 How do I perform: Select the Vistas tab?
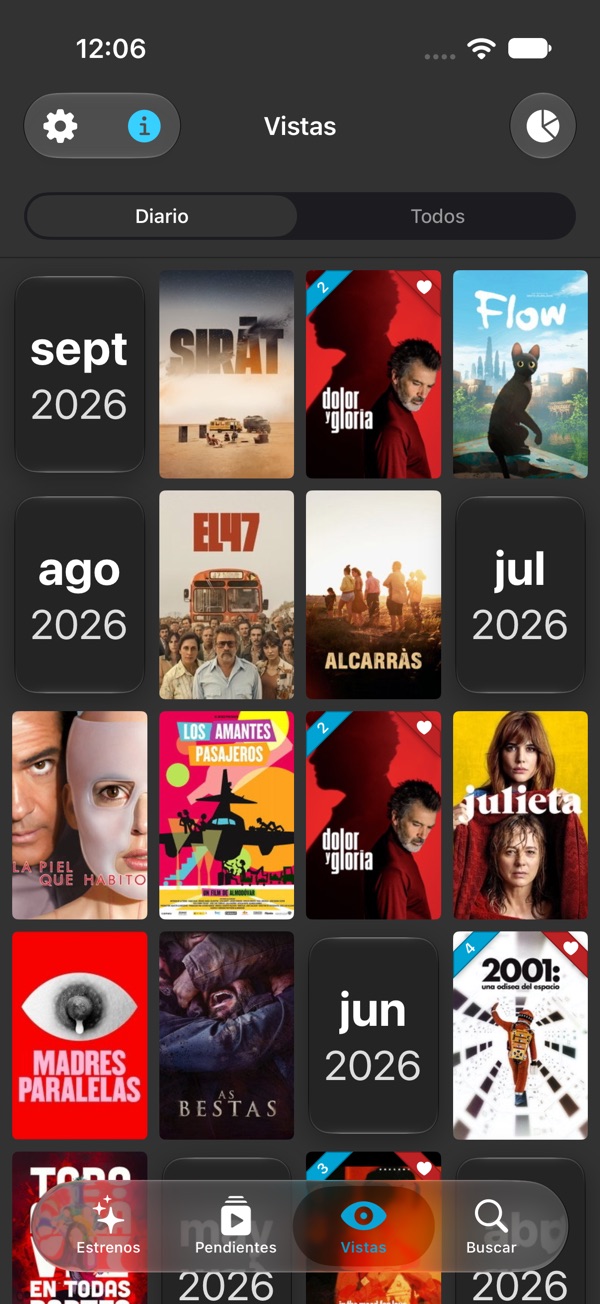[x=363, y=1226]
